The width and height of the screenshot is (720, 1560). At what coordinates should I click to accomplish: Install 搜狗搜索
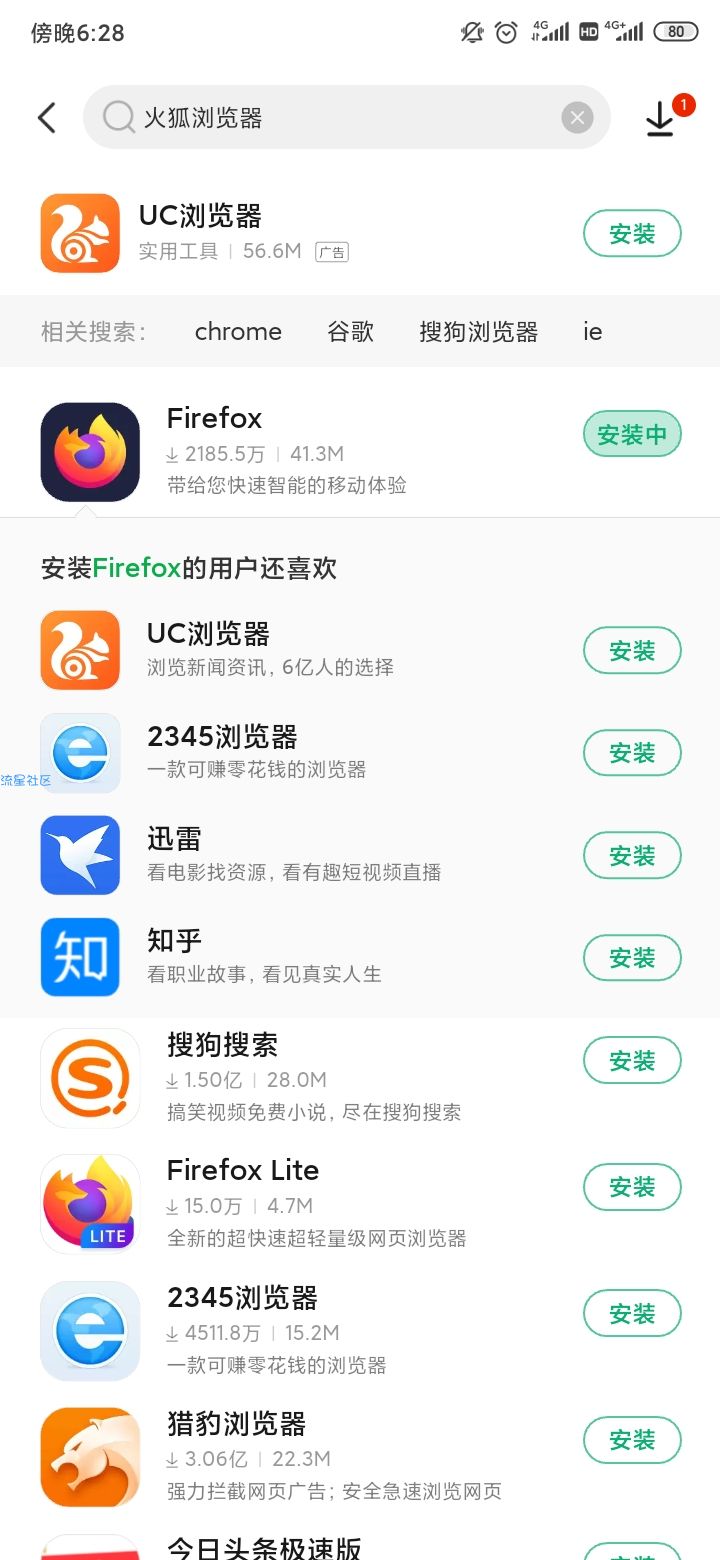pyautogui.click(x=632, y=1061)
